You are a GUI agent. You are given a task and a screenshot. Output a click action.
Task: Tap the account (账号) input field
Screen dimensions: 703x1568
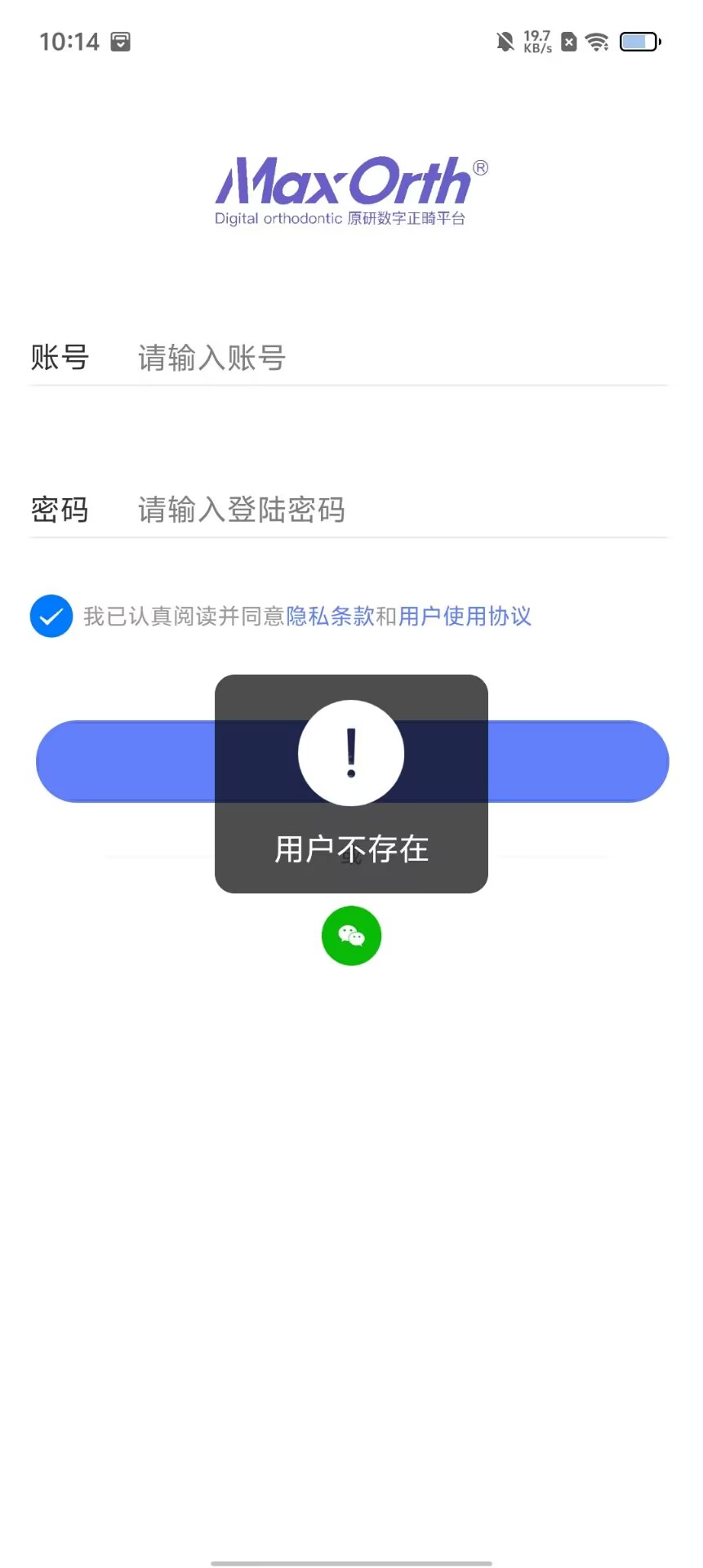tap(400, 358)
